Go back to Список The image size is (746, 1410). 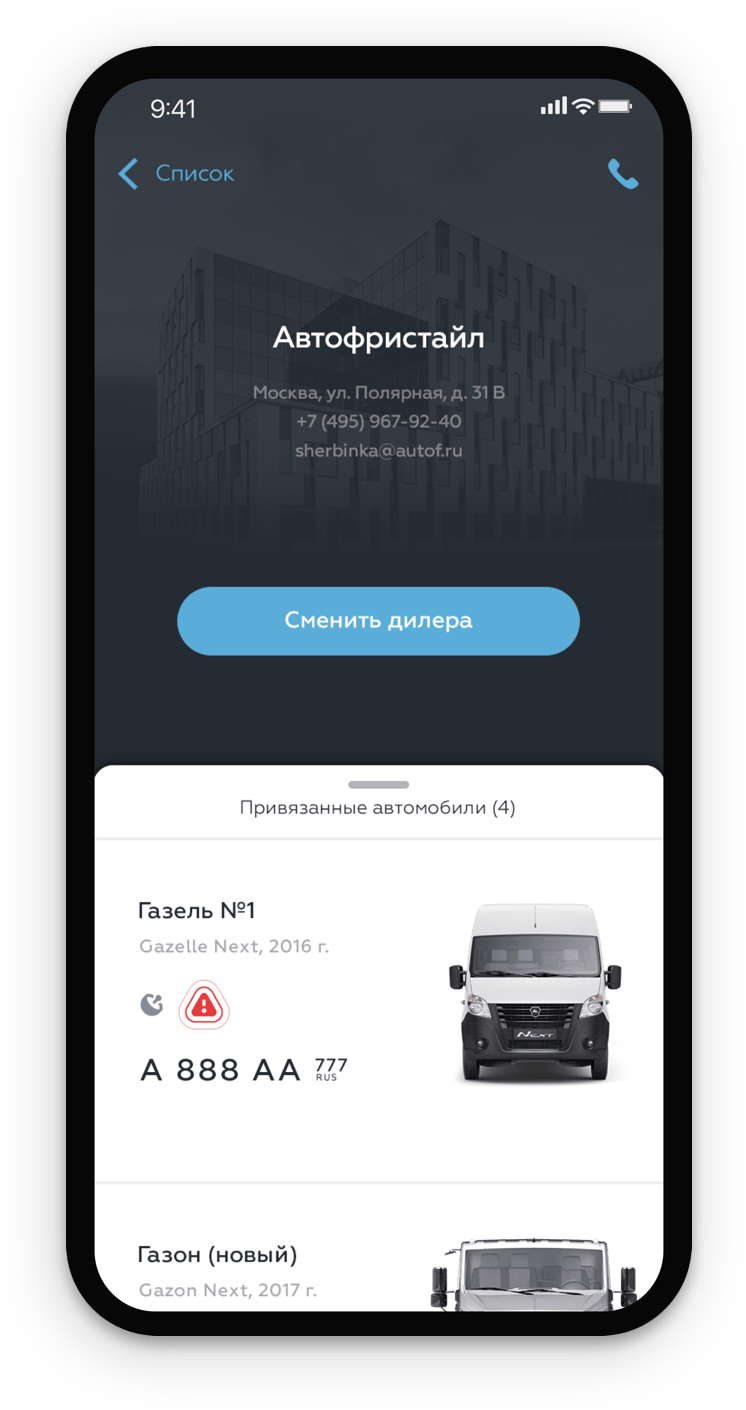[x=176, y=174]
